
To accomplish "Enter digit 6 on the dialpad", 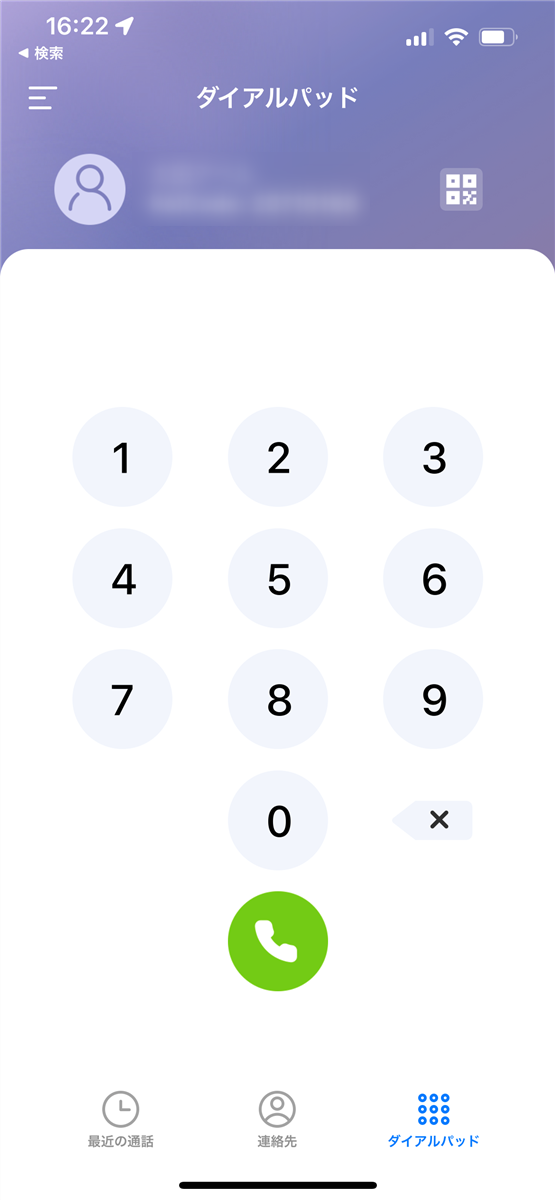I will pyautogui.click(x=433, y=579).
